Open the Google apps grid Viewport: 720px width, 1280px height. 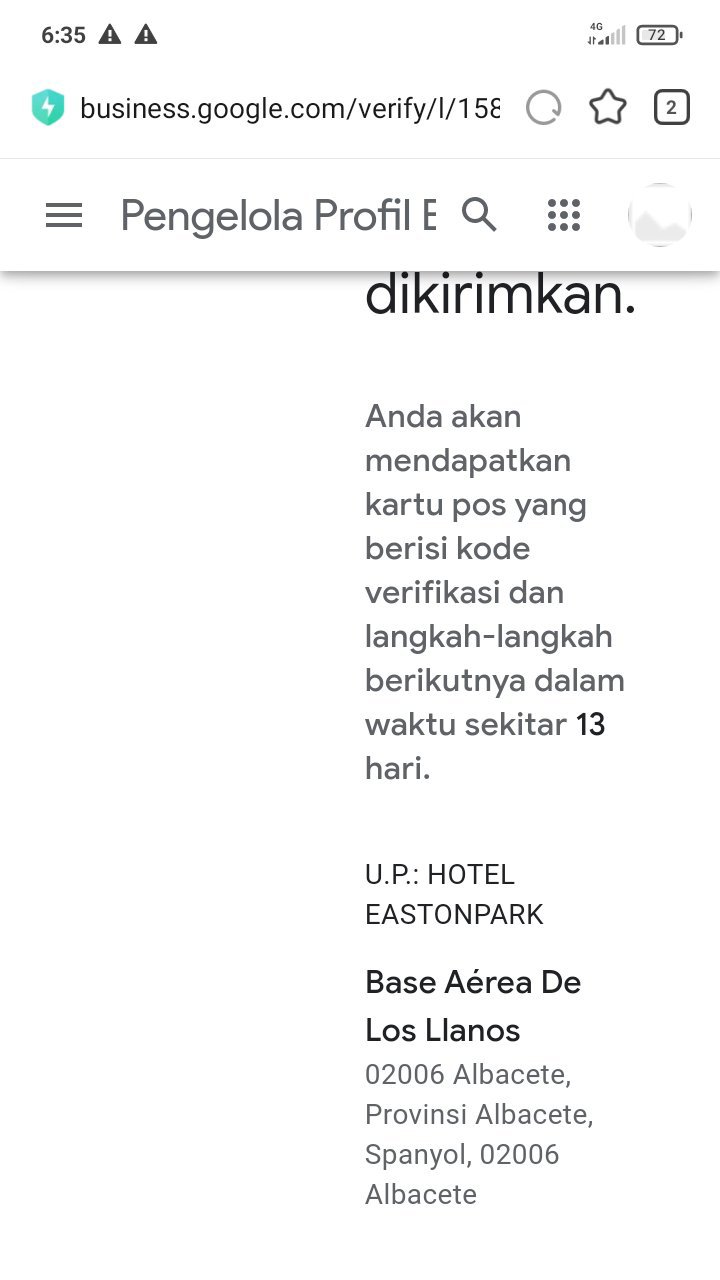pos(564,215)
